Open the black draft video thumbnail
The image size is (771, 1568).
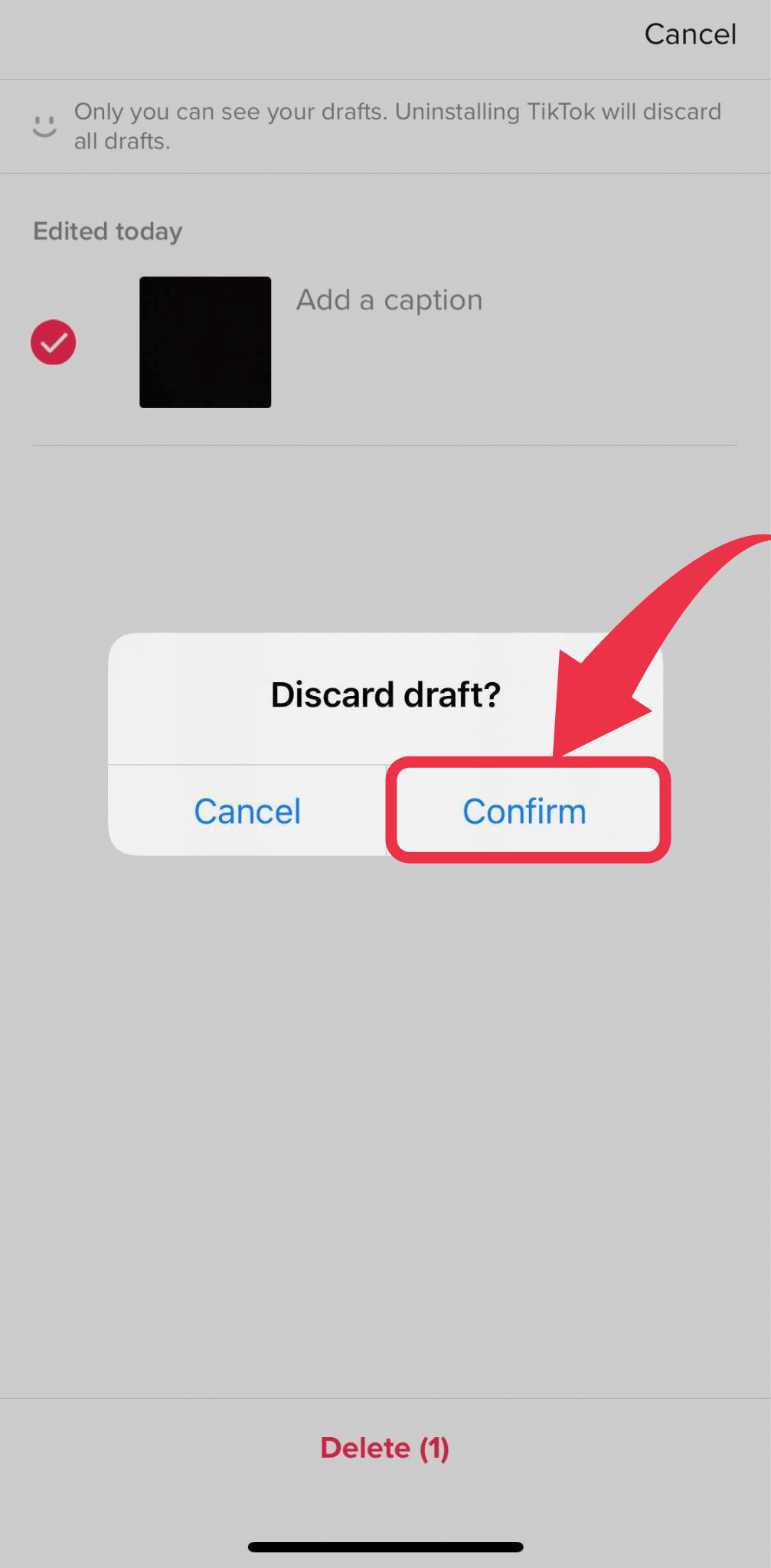click(x=205, y=342)
